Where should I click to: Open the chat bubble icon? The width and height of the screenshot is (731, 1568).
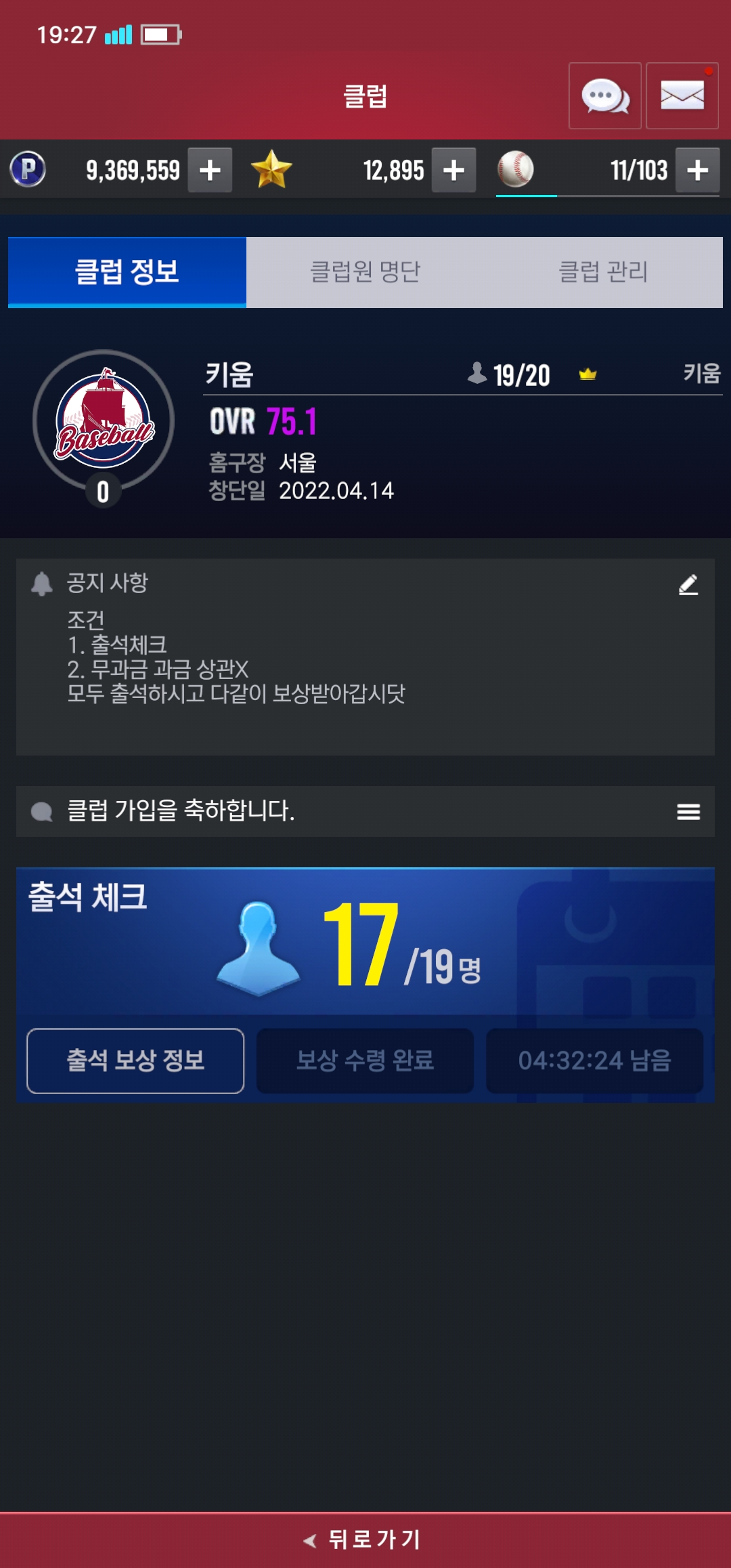[x=604, y=96]
